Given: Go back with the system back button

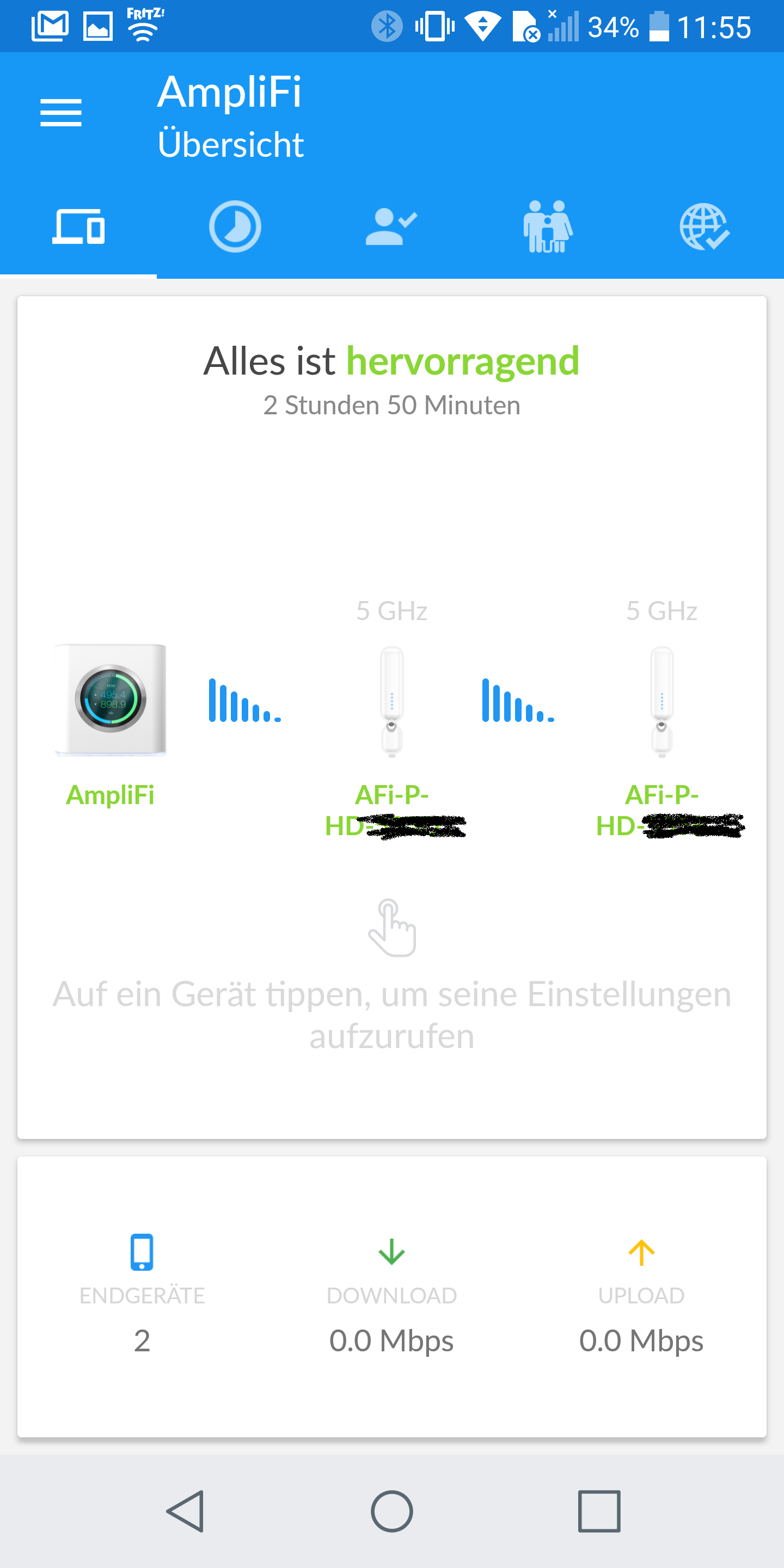Looking at the screenshot, I should click(186, 1511).
